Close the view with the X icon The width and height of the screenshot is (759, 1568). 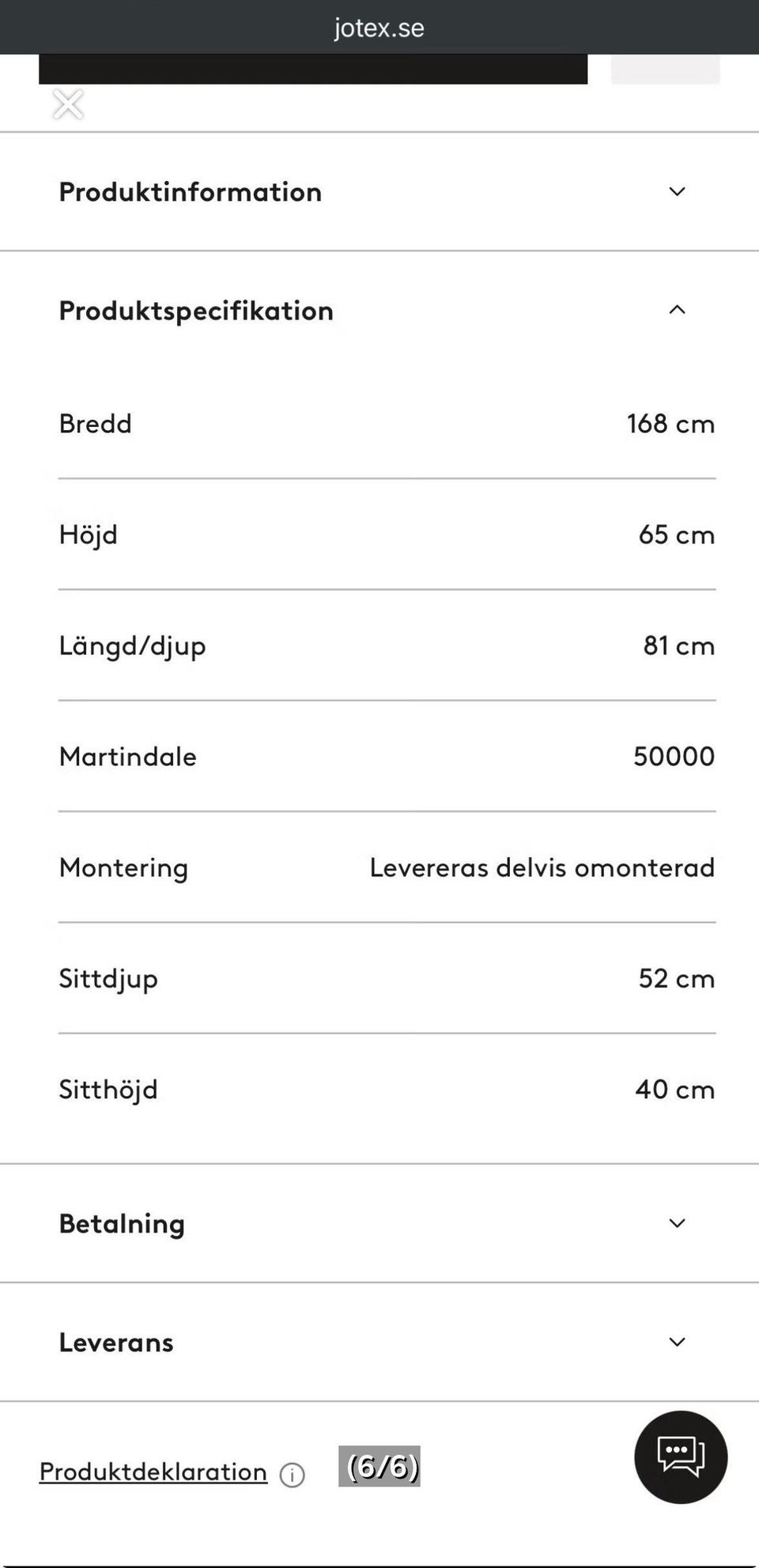[x=68, y=104]
